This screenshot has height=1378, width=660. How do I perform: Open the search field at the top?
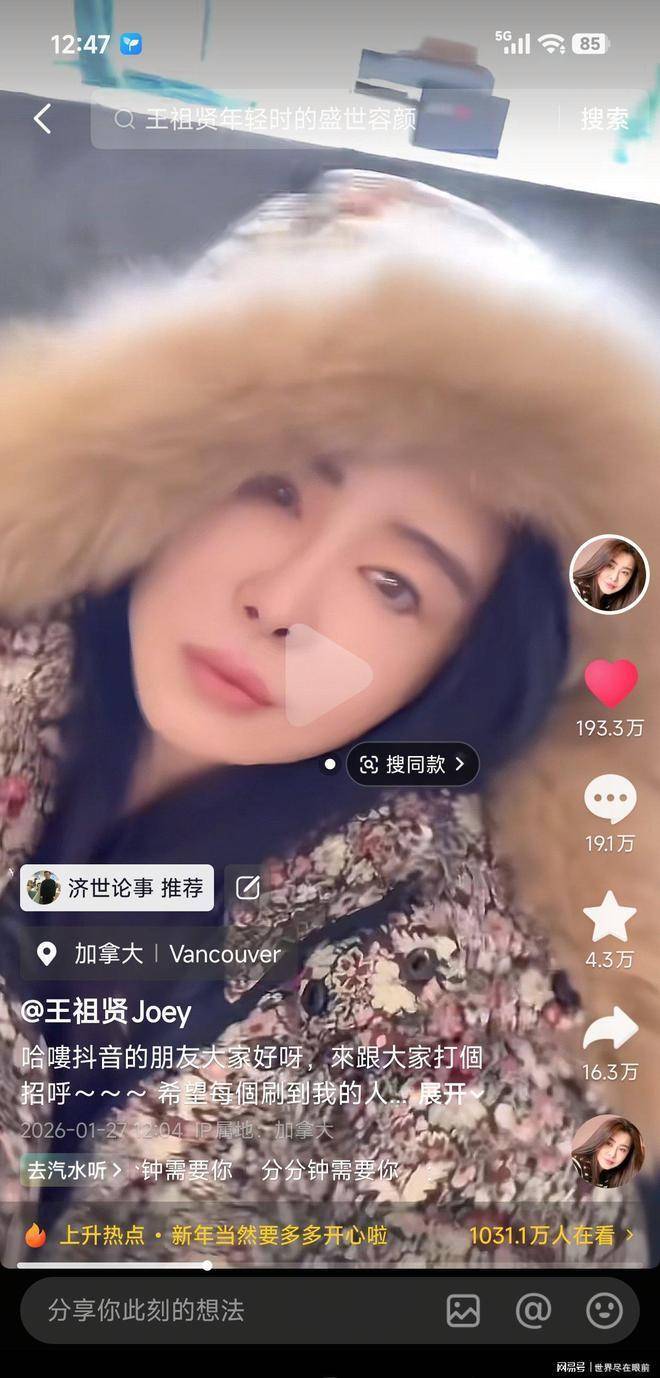(320, 119)
